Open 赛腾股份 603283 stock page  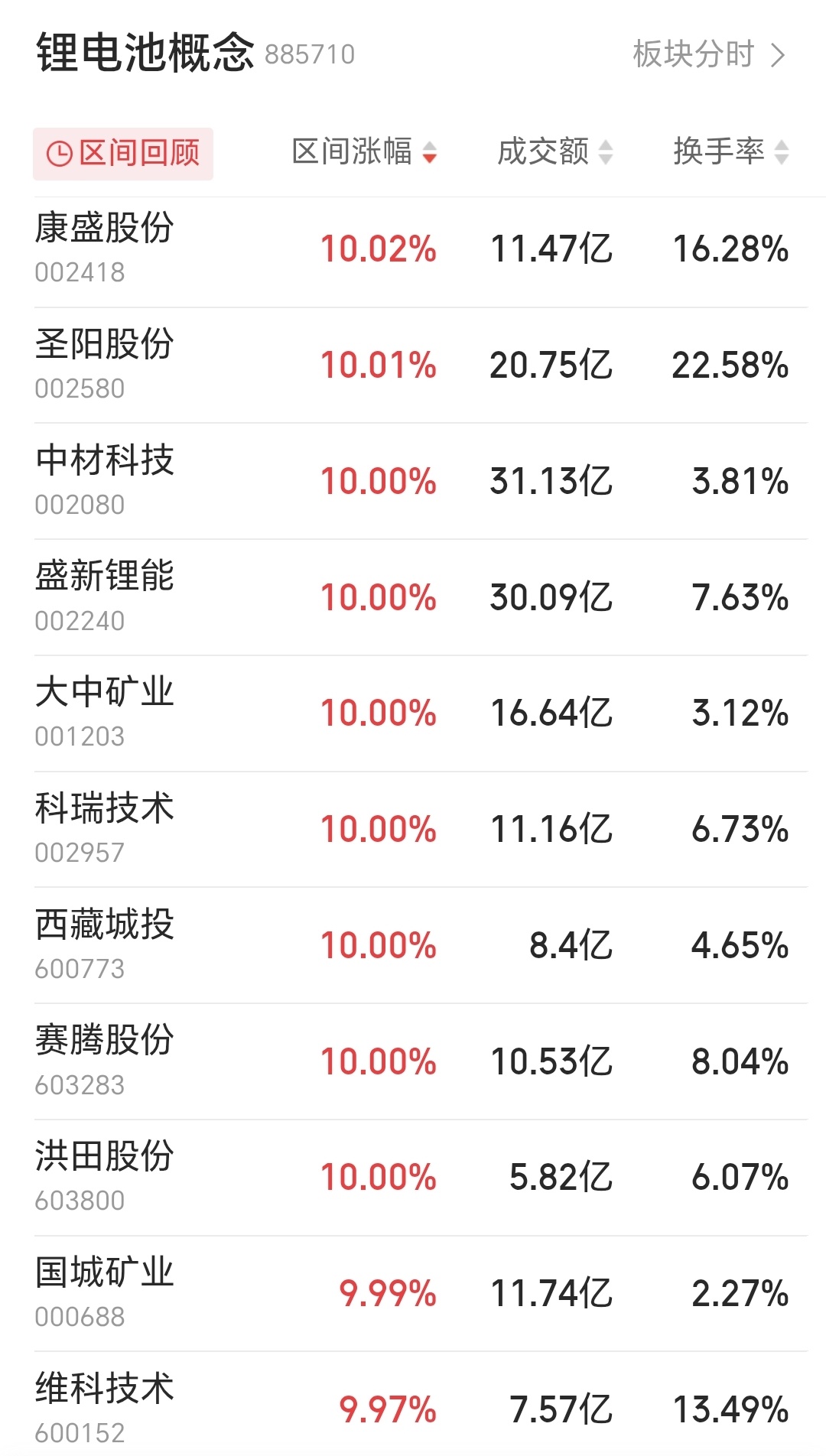[105, 1061]
